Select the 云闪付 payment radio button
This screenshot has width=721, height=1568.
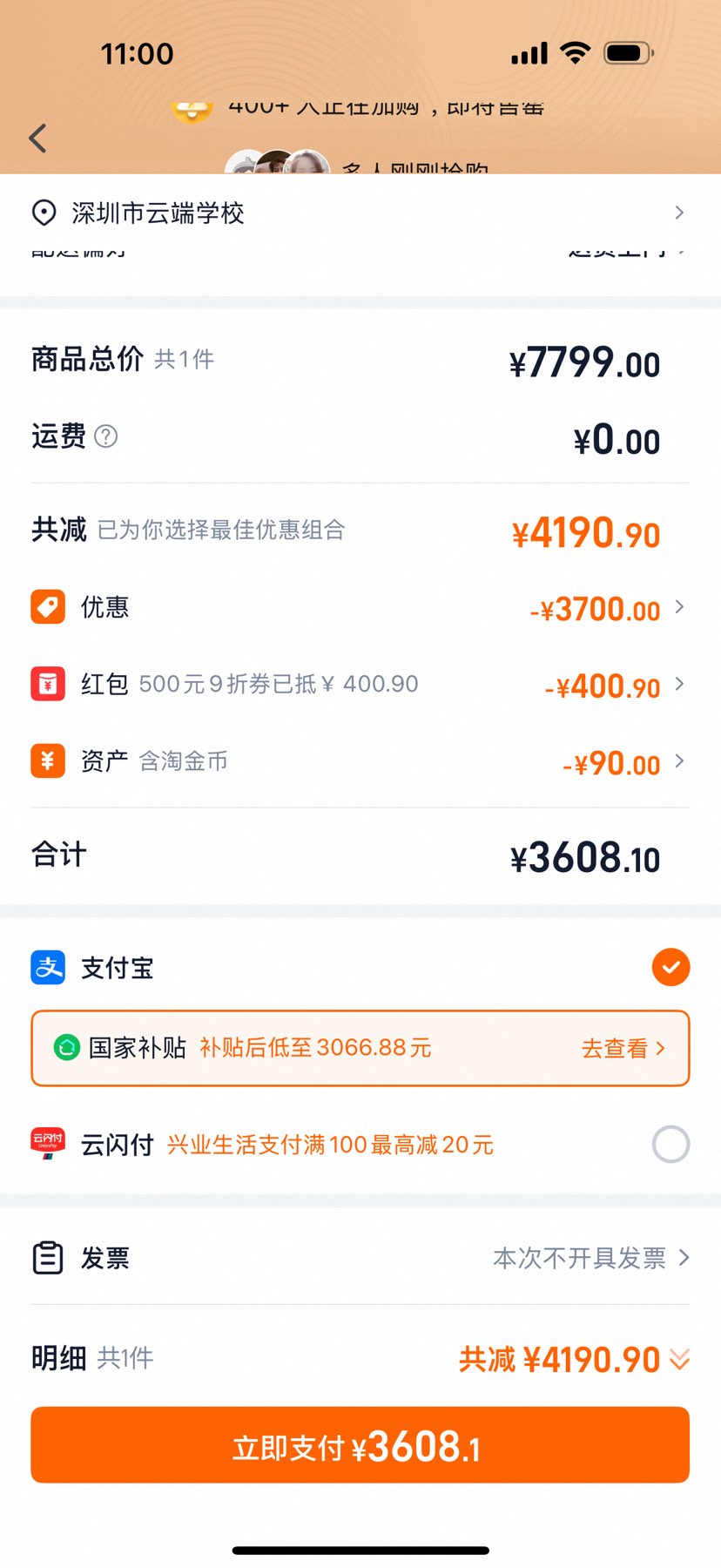[x=670, y=1144]
